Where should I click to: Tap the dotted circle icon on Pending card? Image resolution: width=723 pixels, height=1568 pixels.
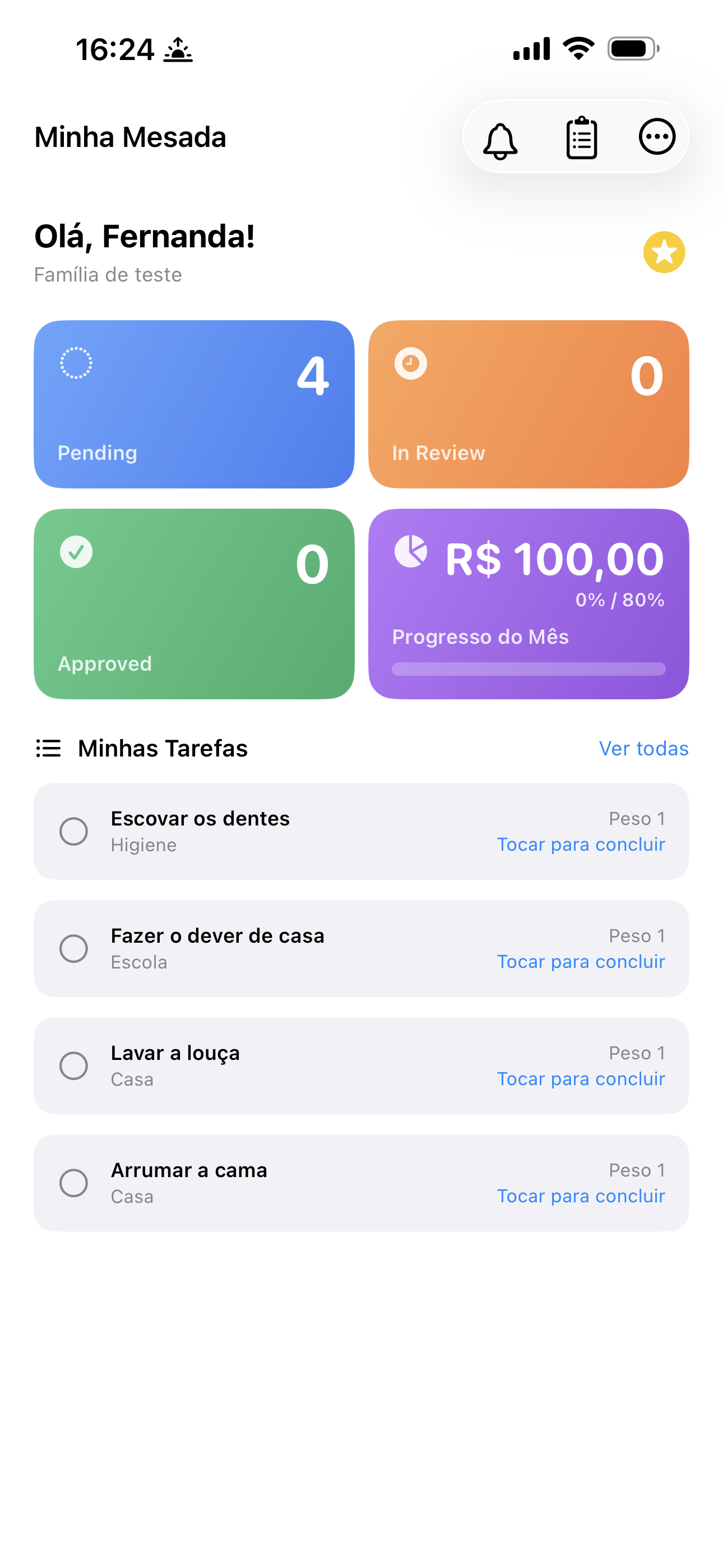(76, 364)
